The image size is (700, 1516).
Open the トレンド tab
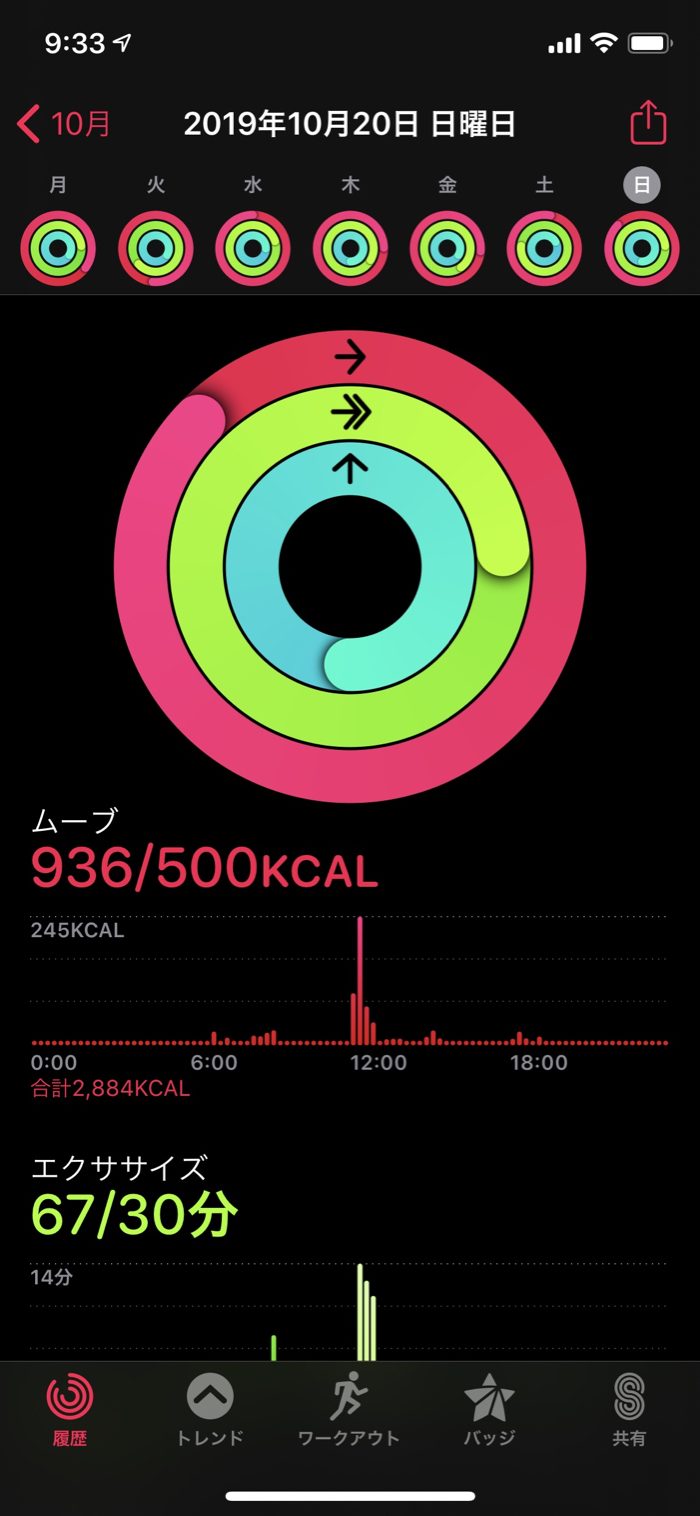(x=210, y=1410)
